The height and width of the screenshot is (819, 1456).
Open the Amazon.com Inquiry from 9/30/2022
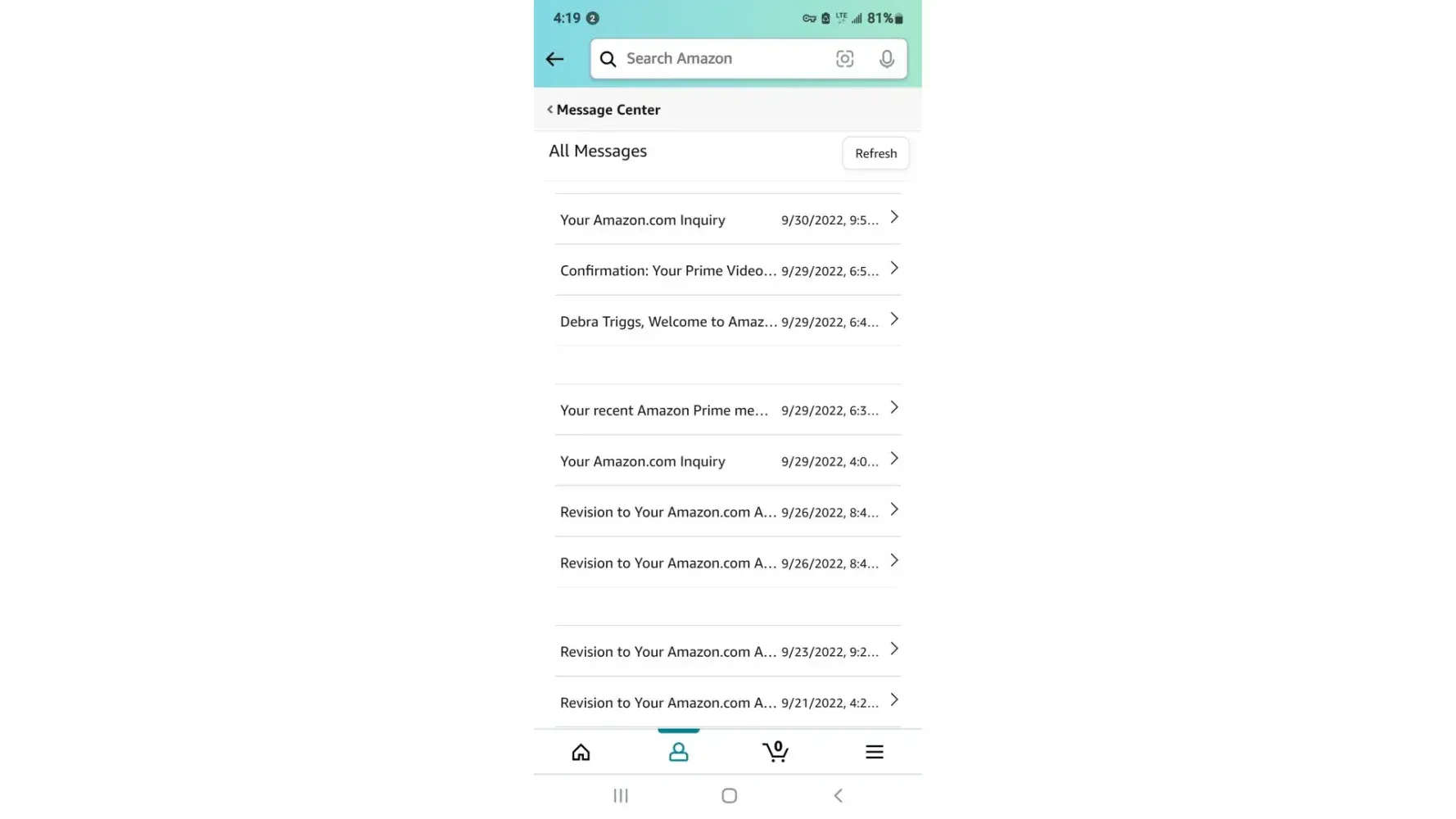pyautogui.click(x=727, y=219)
